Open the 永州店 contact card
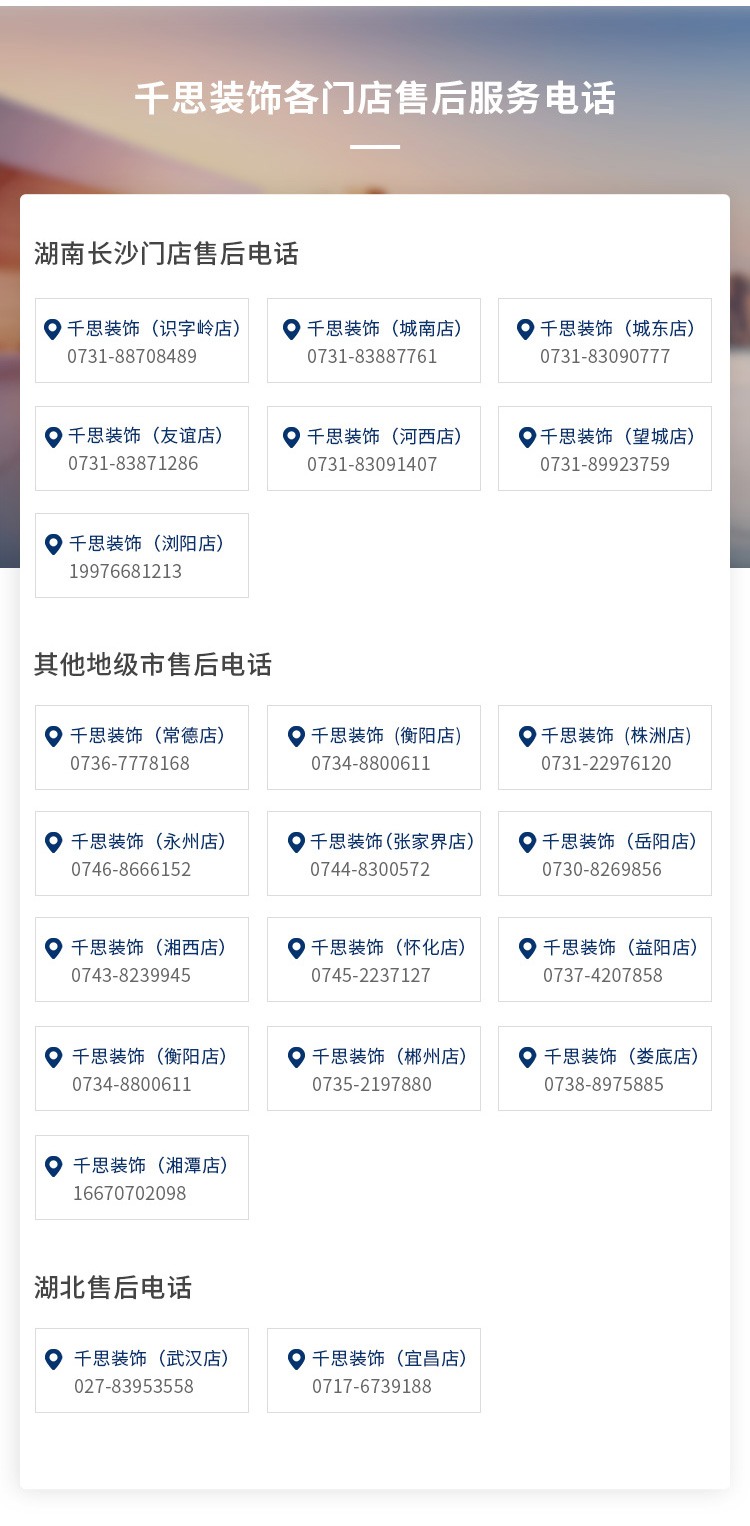750x1526 pixels. tap(142, 854)
